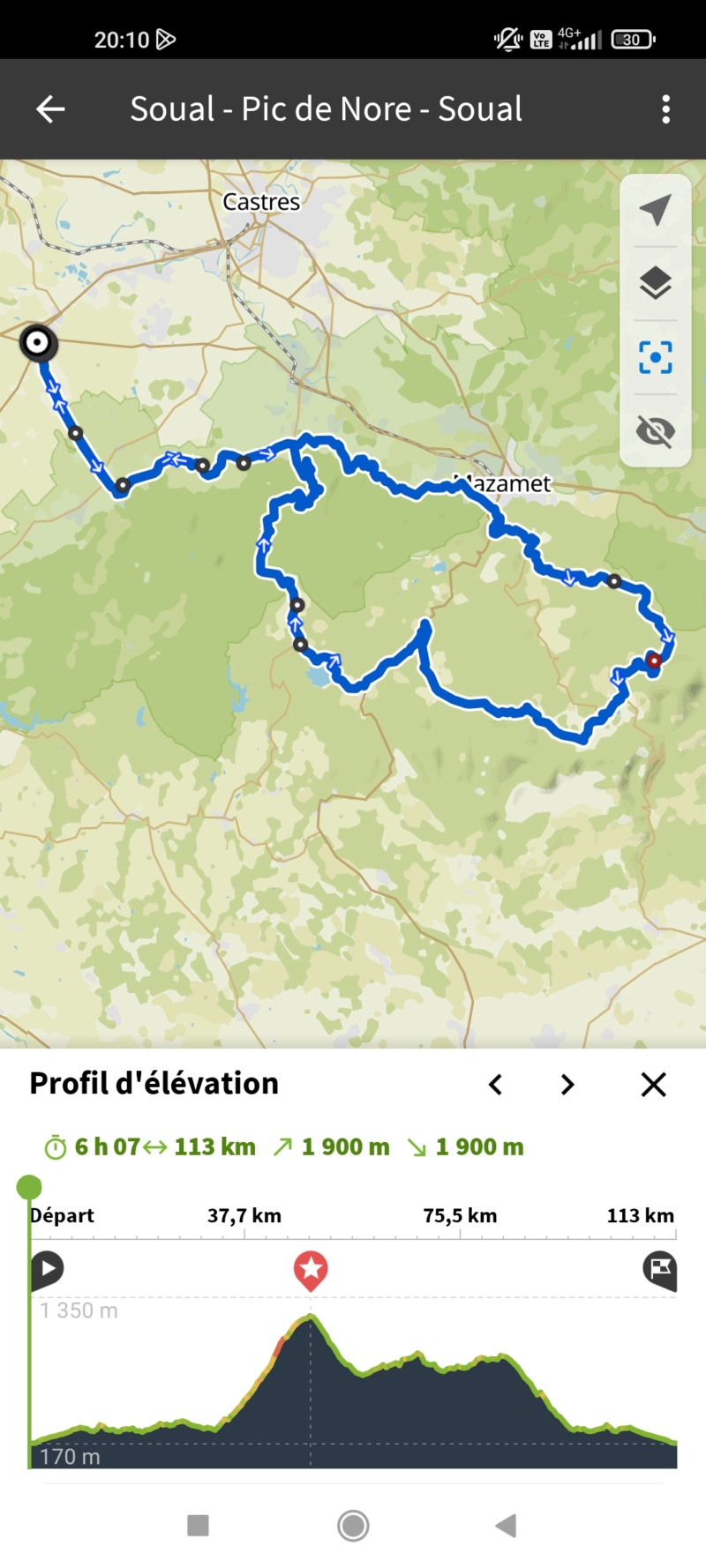Screen dimensions: 706x1568
Task: Center map on my location
Action: coord(655,210)
